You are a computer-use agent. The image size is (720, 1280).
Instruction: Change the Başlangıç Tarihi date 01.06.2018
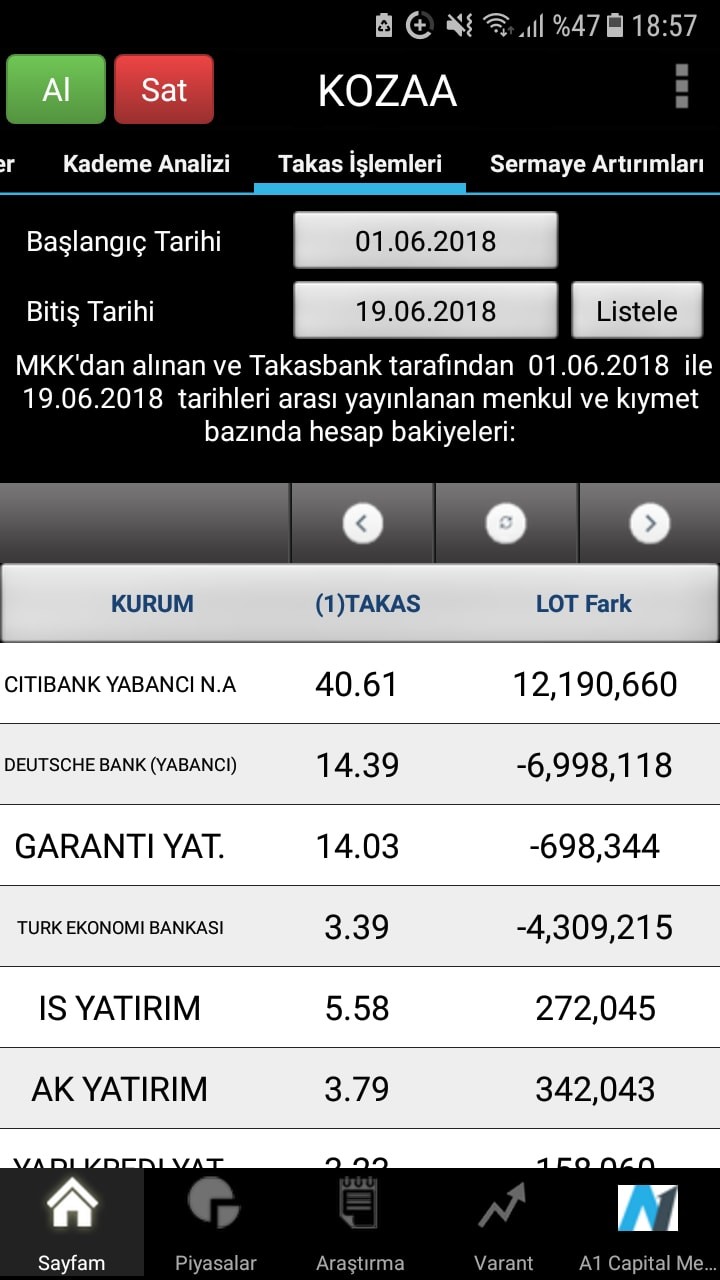[x=425, y=240]
